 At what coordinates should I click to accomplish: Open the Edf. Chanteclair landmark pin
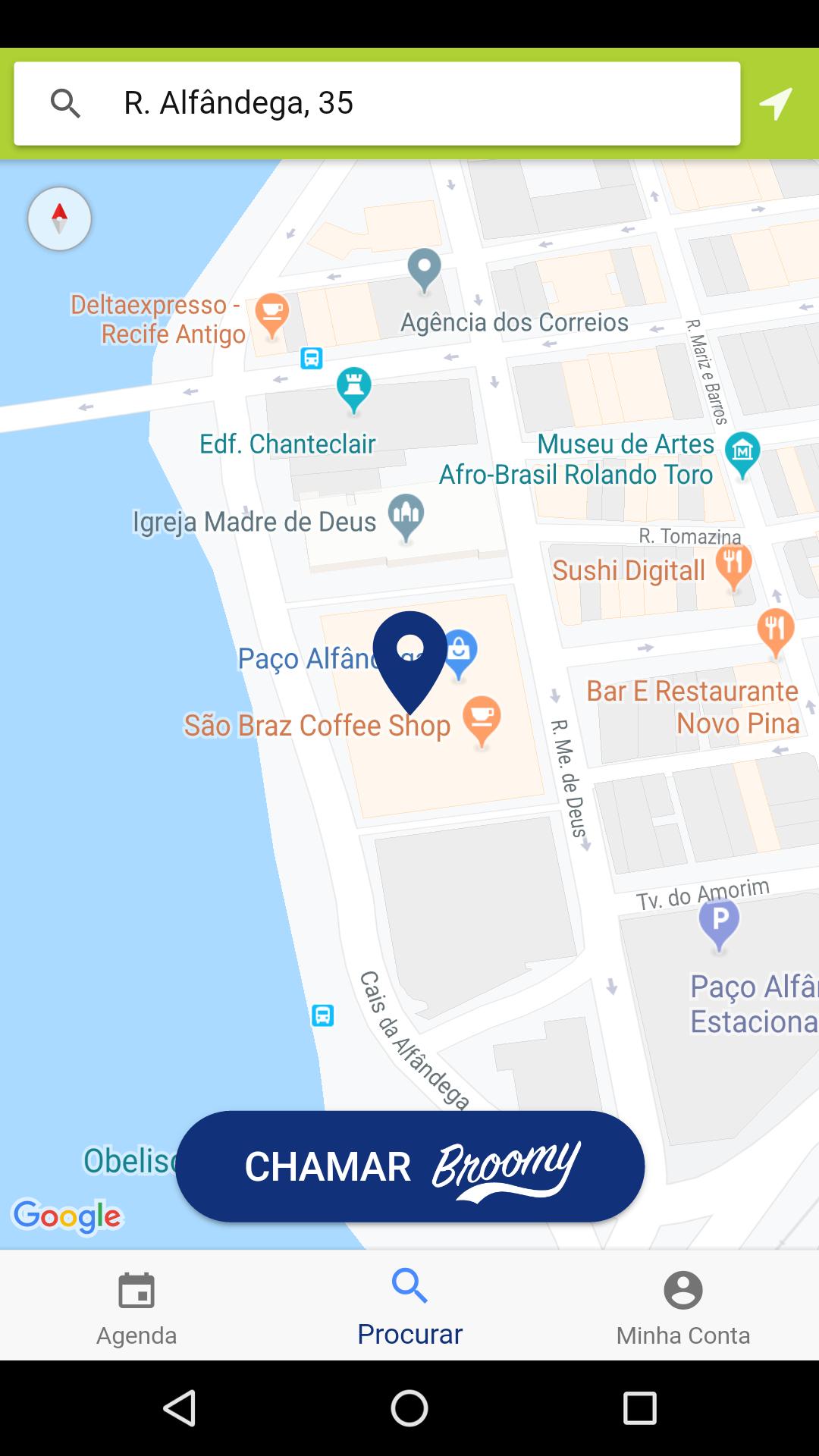coord(353,387)
